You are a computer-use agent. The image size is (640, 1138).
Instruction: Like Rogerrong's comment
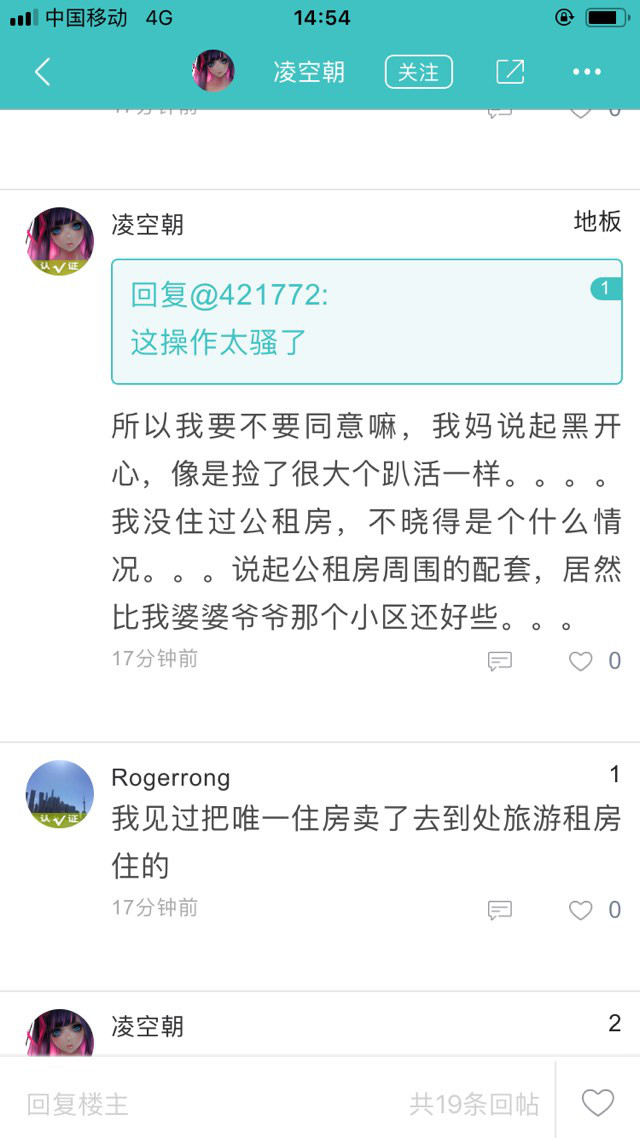pos(581,910)
